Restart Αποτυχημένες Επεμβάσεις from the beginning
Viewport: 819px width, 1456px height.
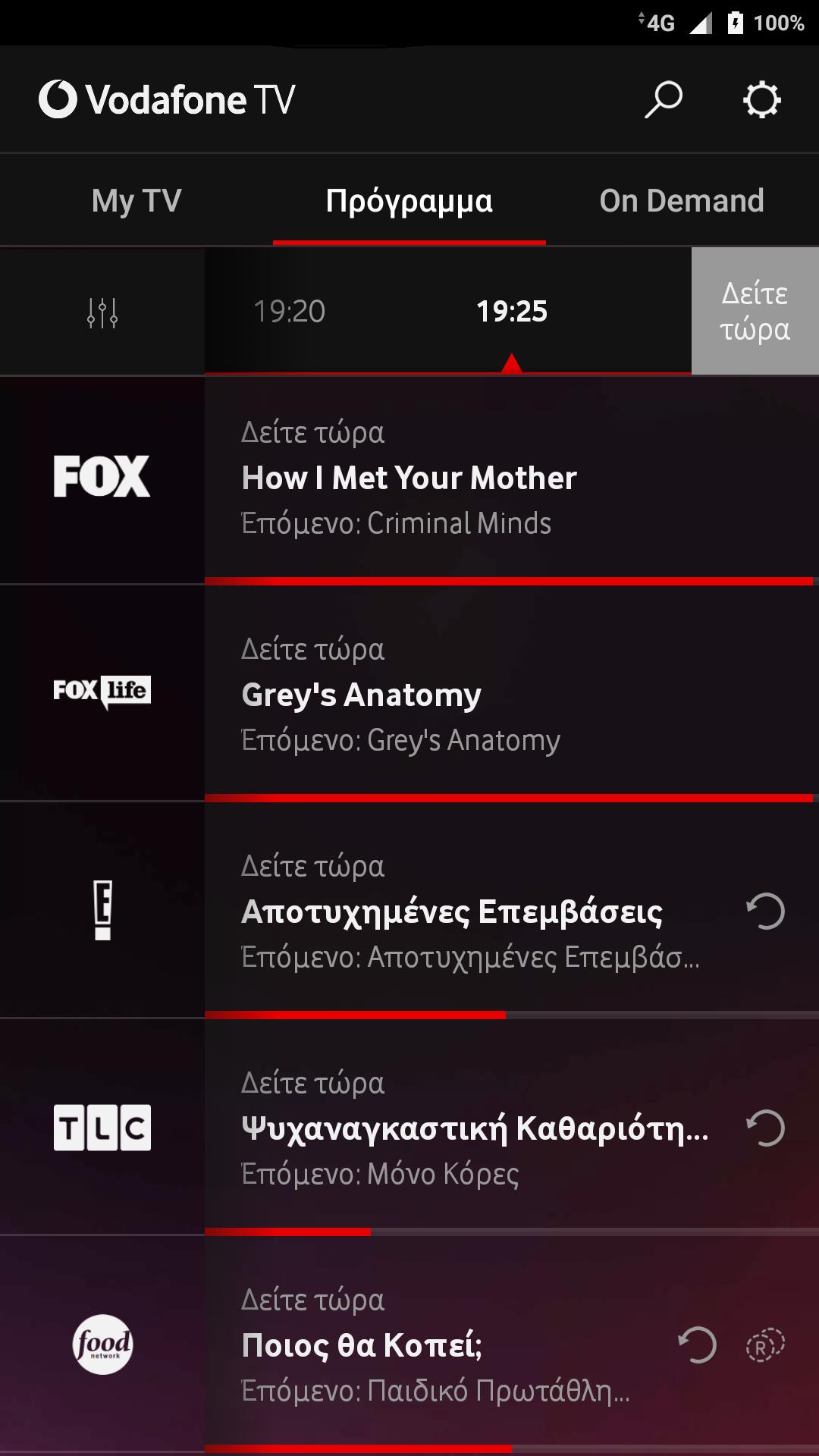[x=765, y=912]
